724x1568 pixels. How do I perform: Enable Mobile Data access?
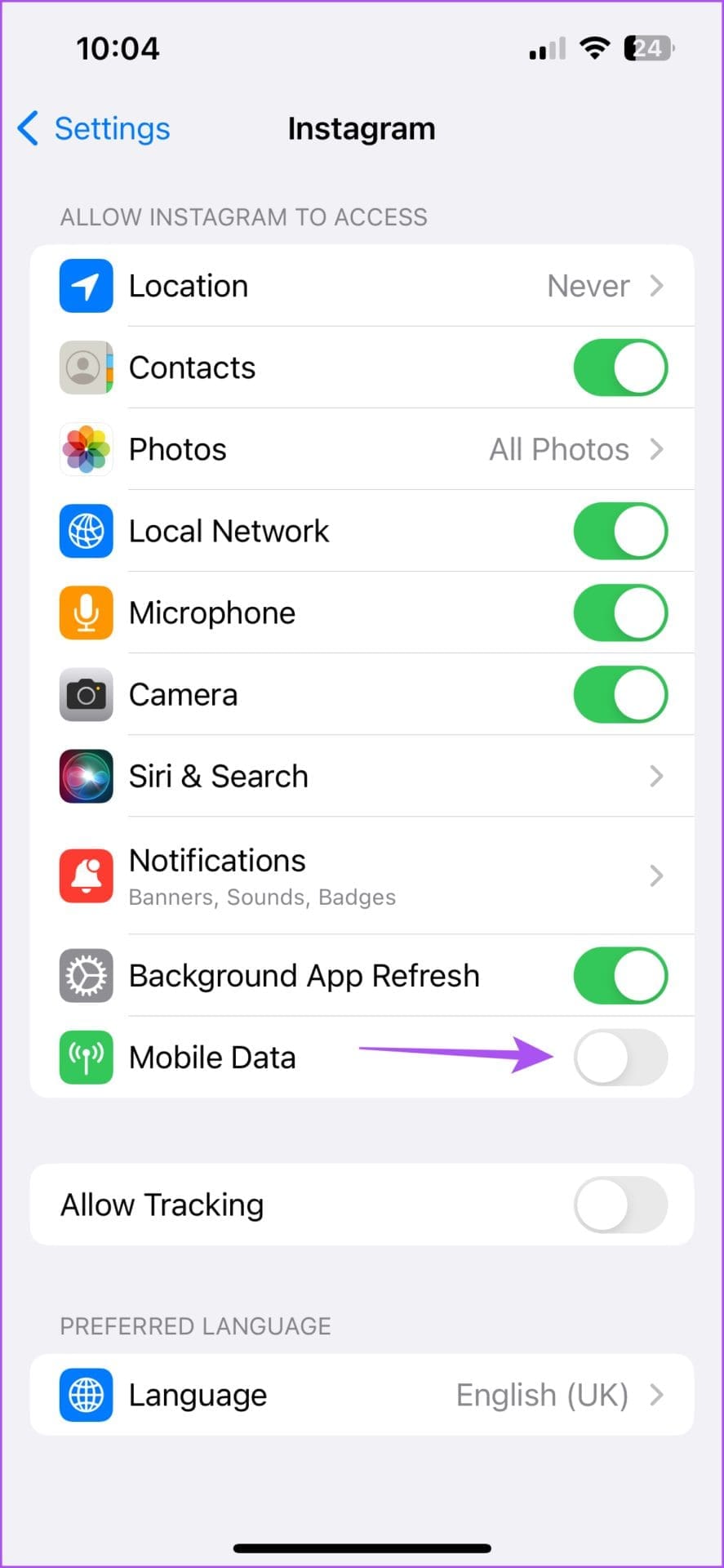click(x=620, y=1057)
